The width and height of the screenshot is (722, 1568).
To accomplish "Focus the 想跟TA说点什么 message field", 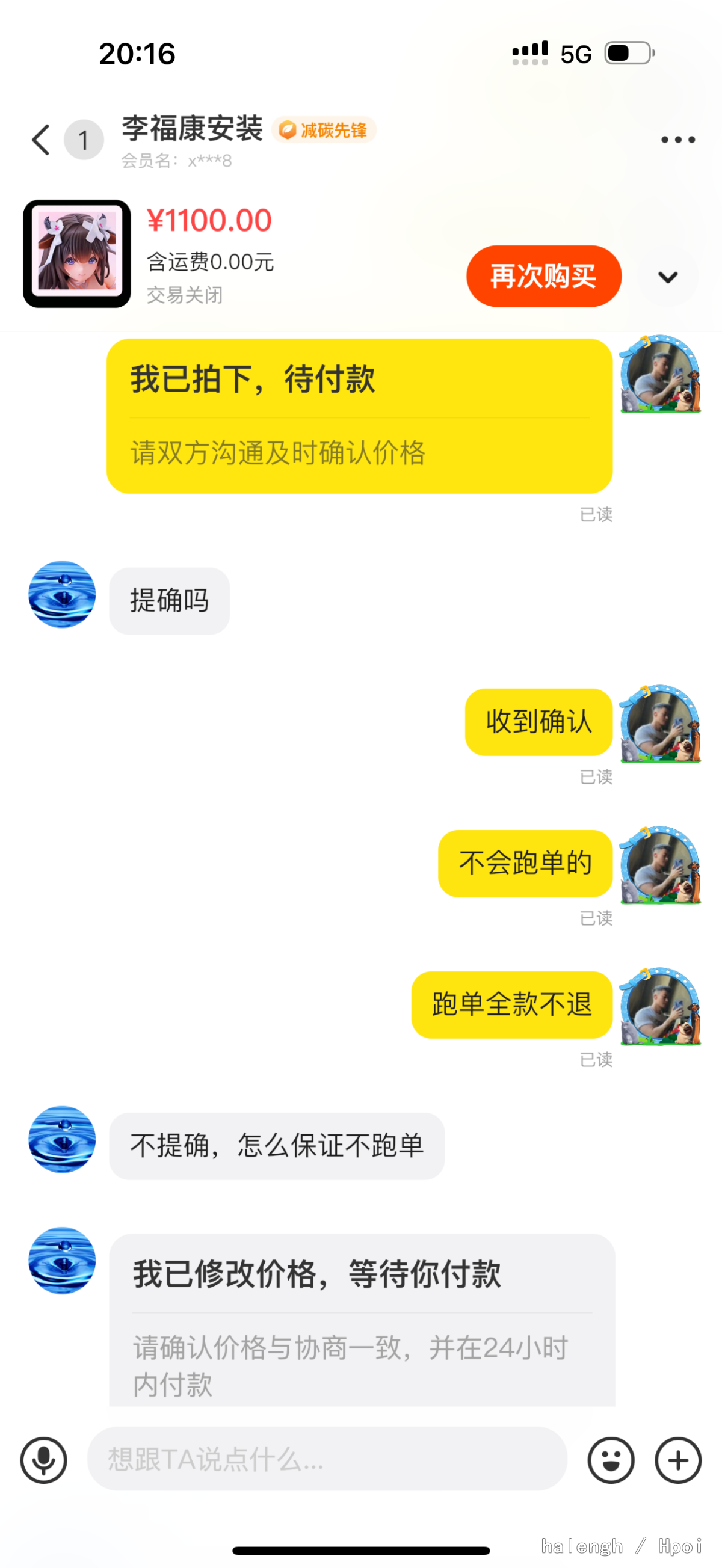I will 327,1459.
